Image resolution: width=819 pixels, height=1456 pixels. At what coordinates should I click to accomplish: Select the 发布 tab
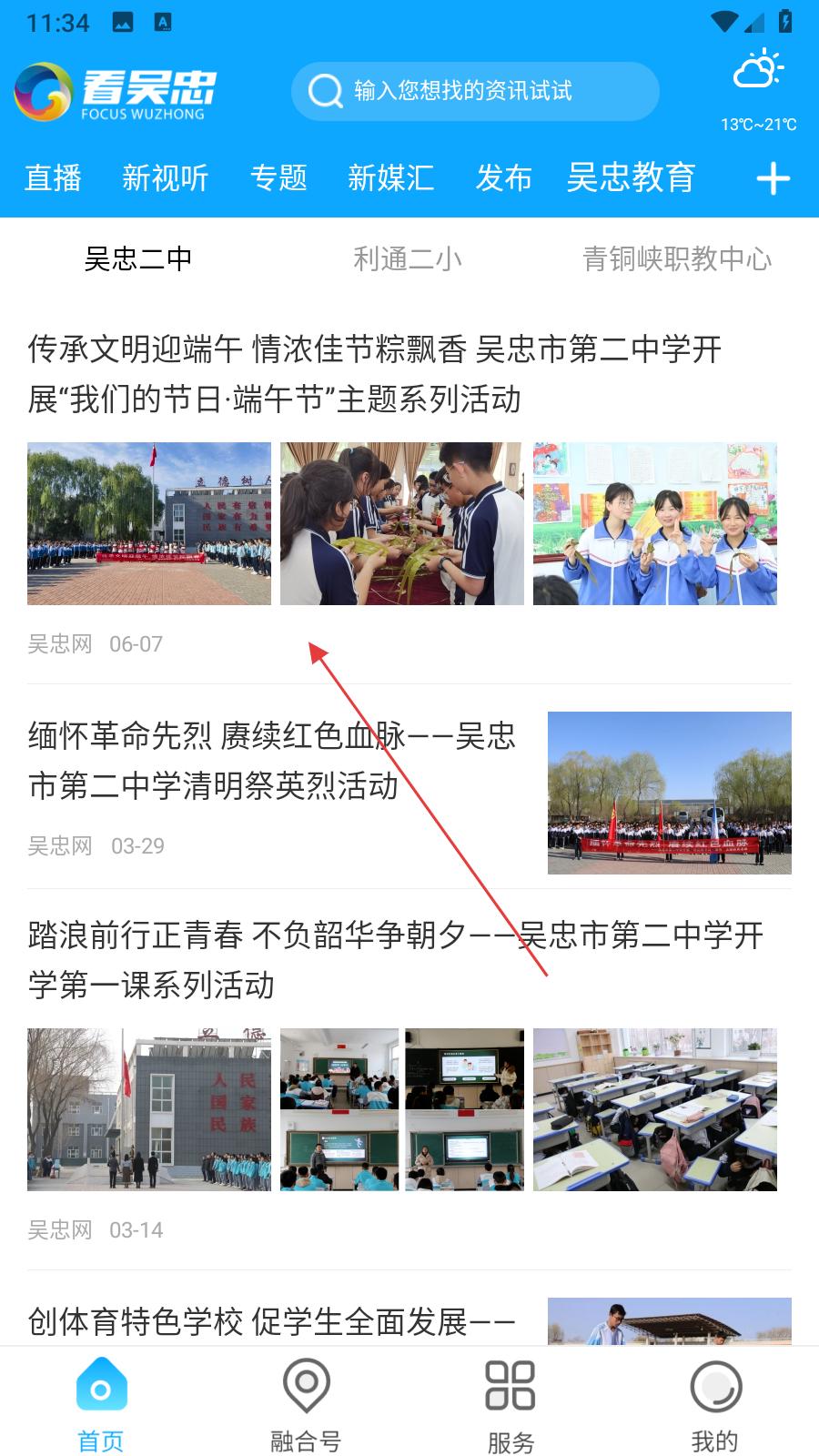(503, 178)
